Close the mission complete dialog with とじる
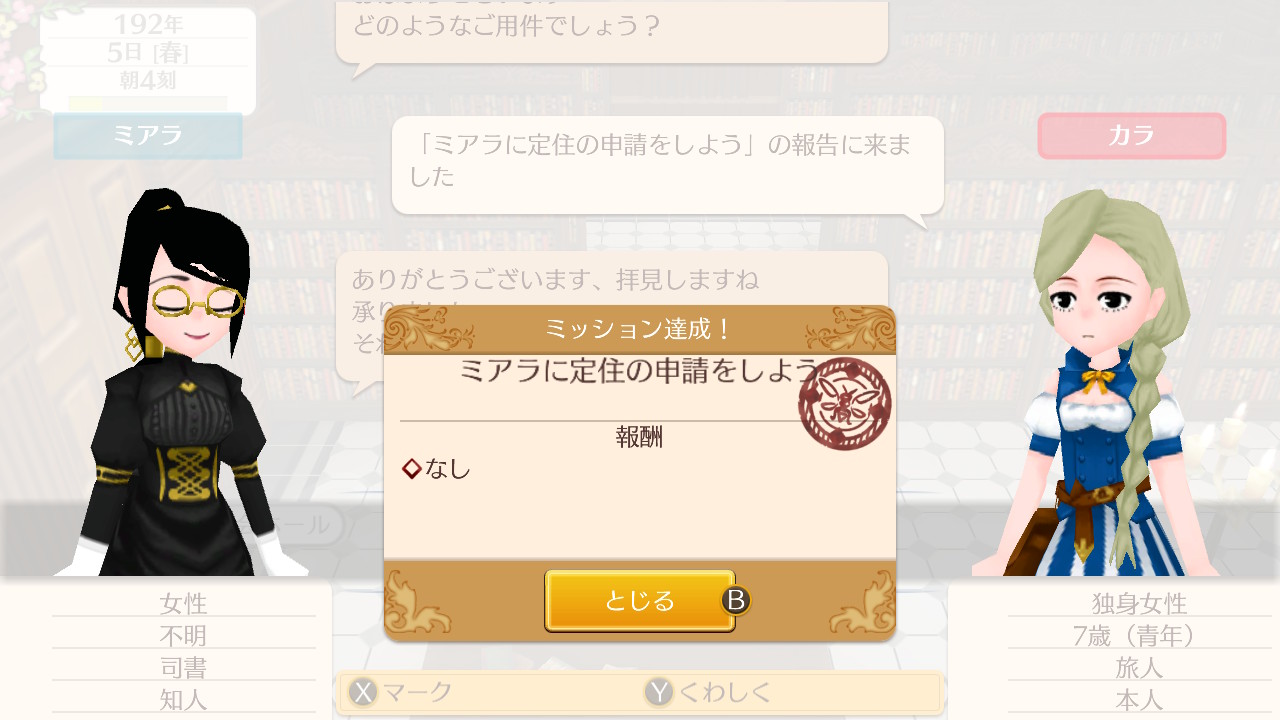Screen dimensions: 1280x720 tap(640, 601)
